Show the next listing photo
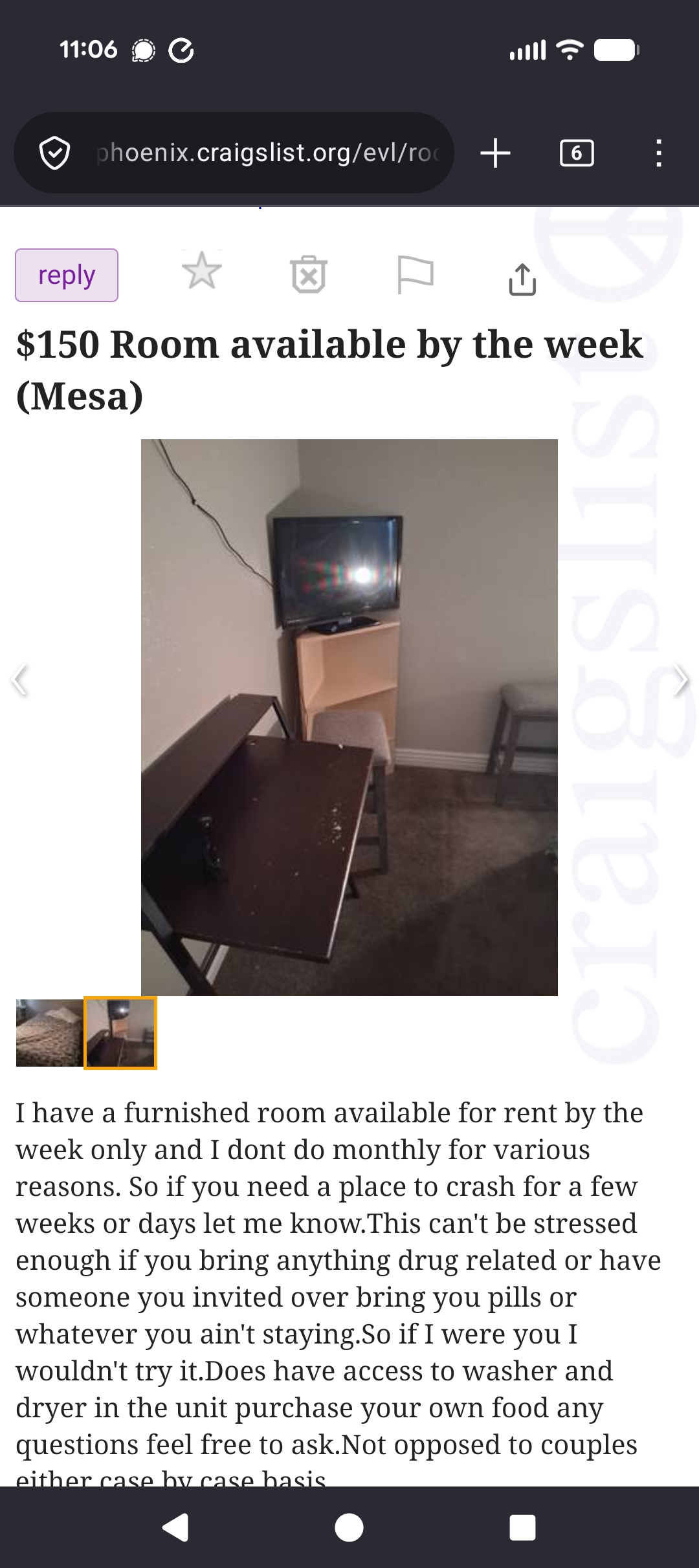The image size is (699, 1568). click(680, 680)
